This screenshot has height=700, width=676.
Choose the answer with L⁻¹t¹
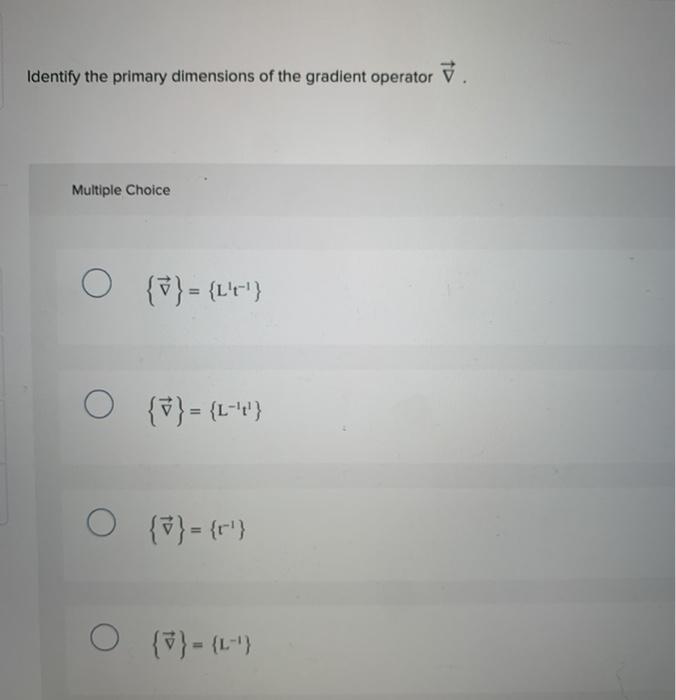[95, 408]
